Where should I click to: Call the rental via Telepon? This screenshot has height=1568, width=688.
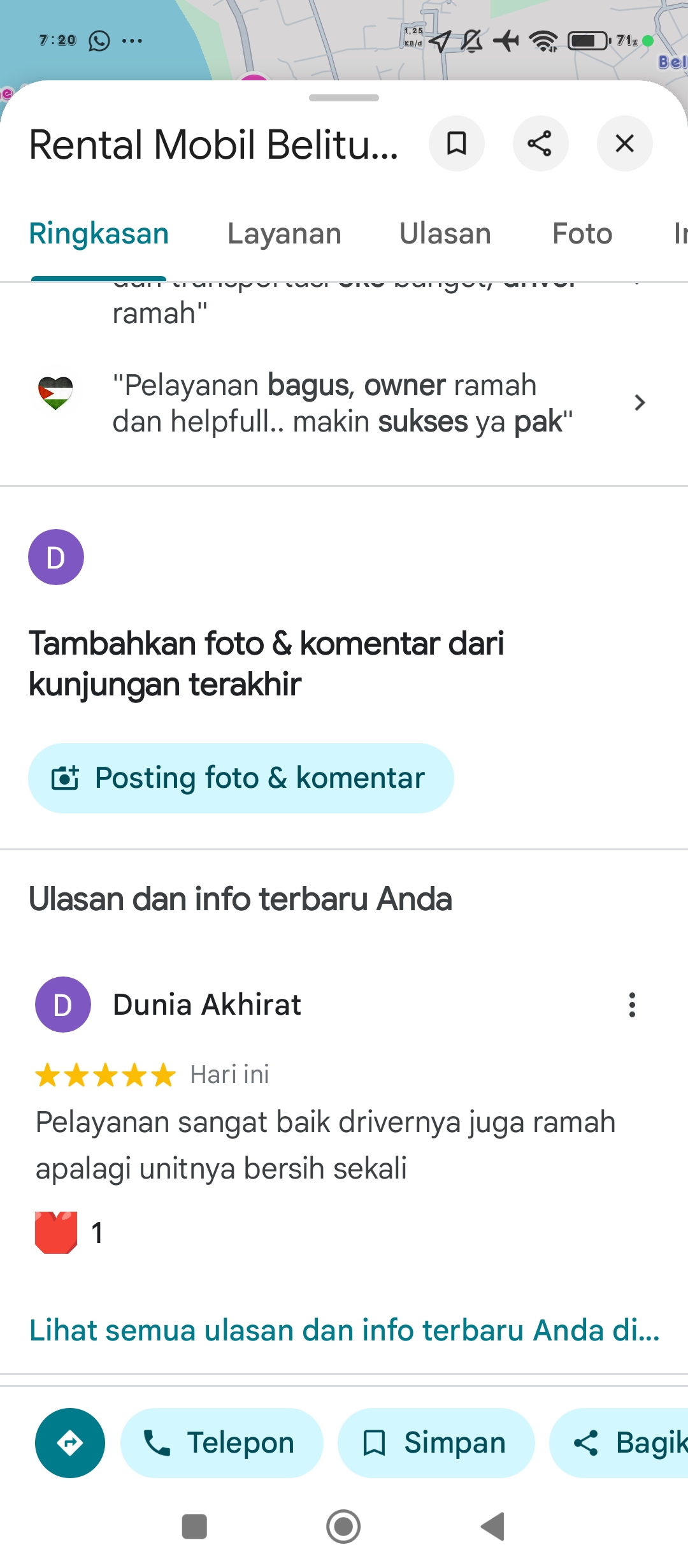point(222,1443)
